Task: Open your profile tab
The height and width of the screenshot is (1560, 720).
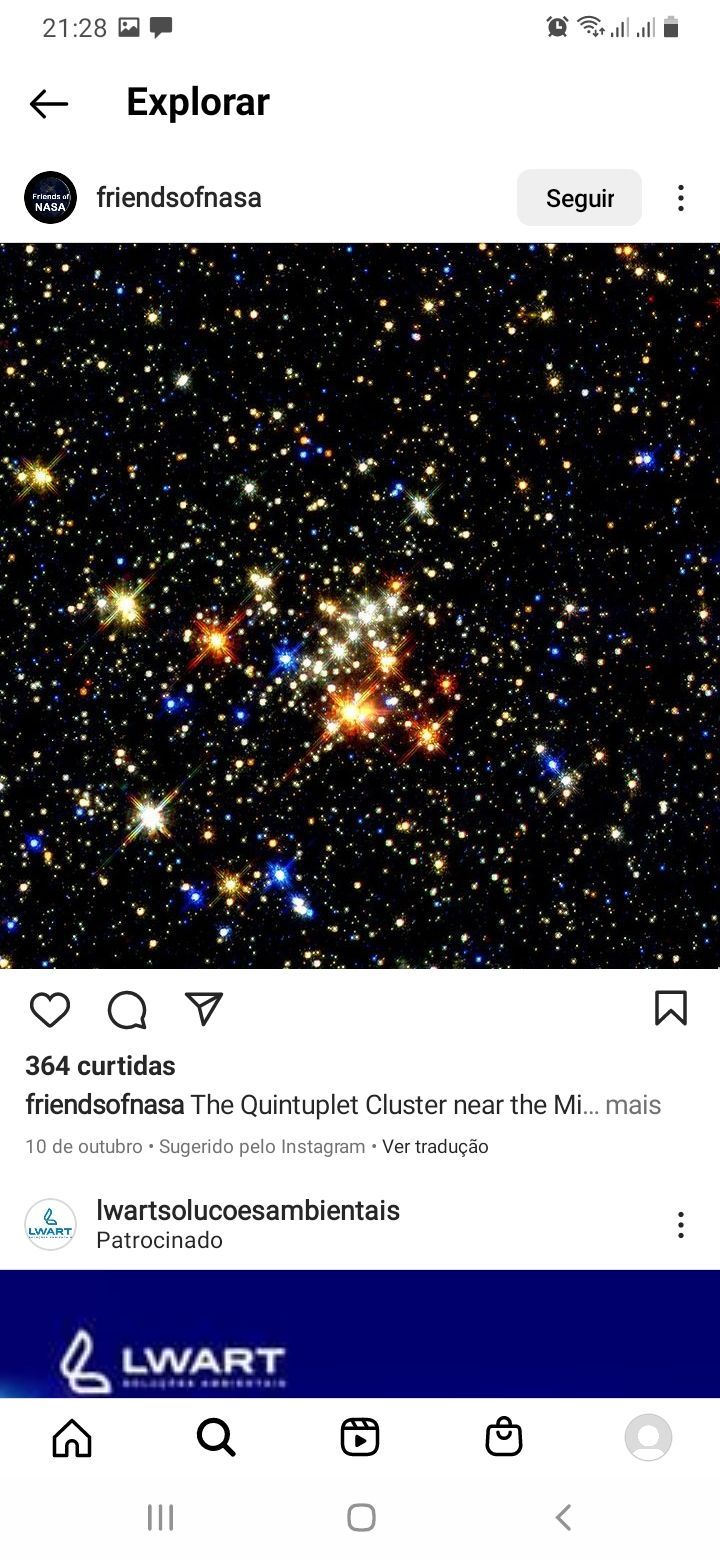Action: pos(648,1438)
